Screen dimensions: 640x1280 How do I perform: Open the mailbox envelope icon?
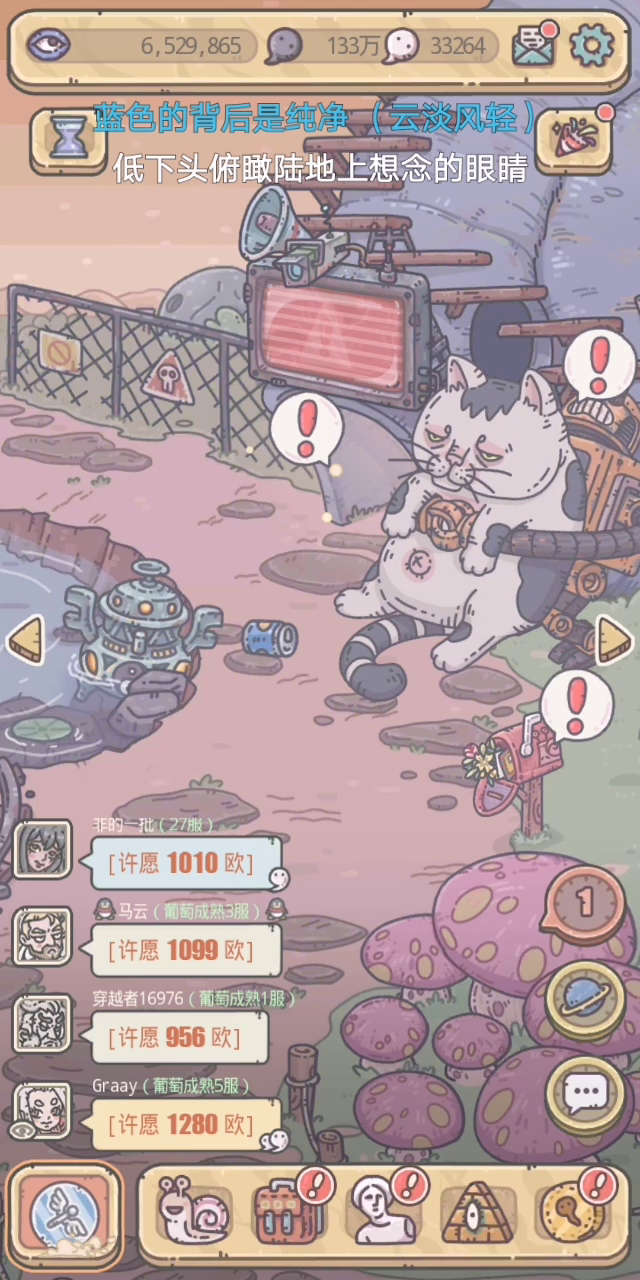coord(533,46)
